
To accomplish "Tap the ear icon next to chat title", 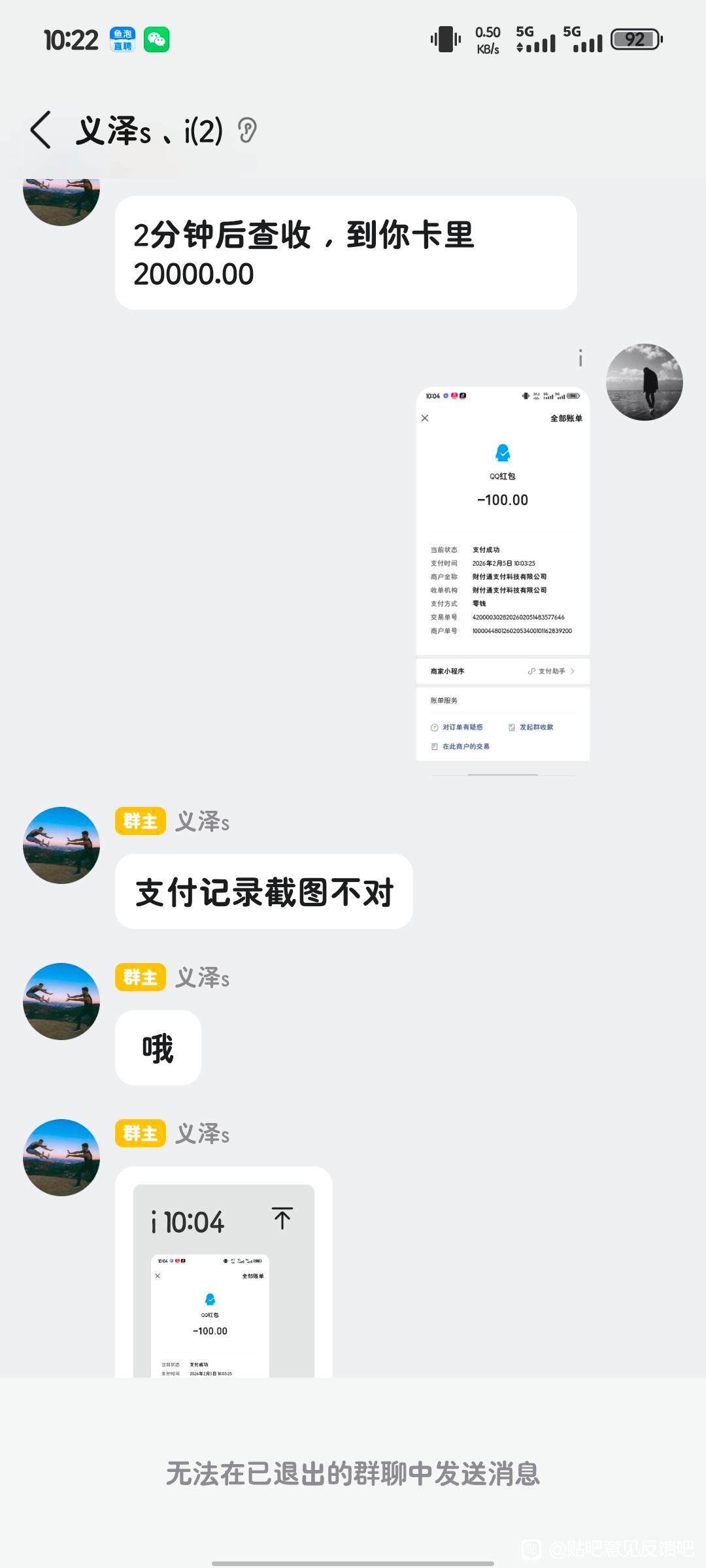I will [247, 131].
